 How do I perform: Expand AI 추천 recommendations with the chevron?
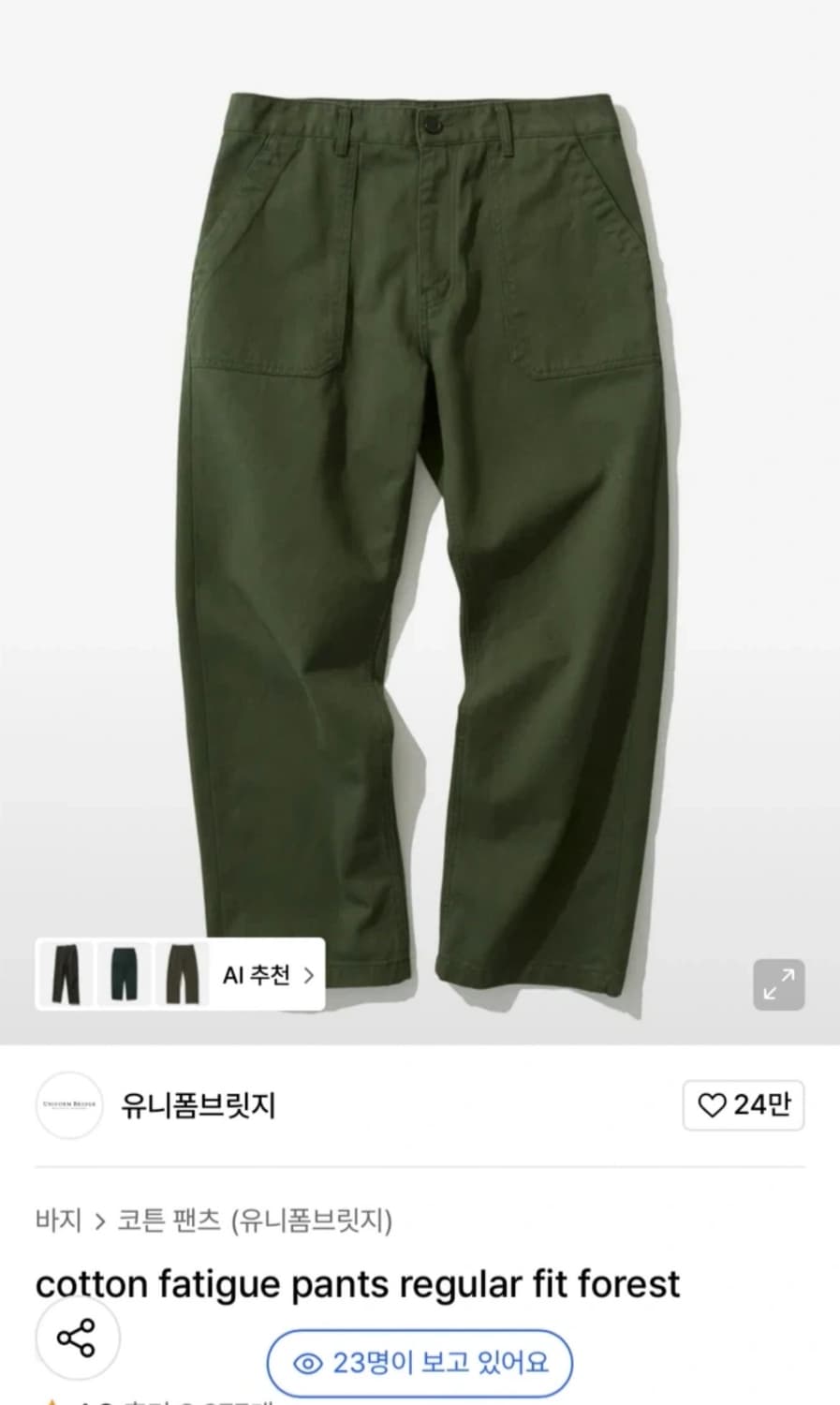(309, 974)
